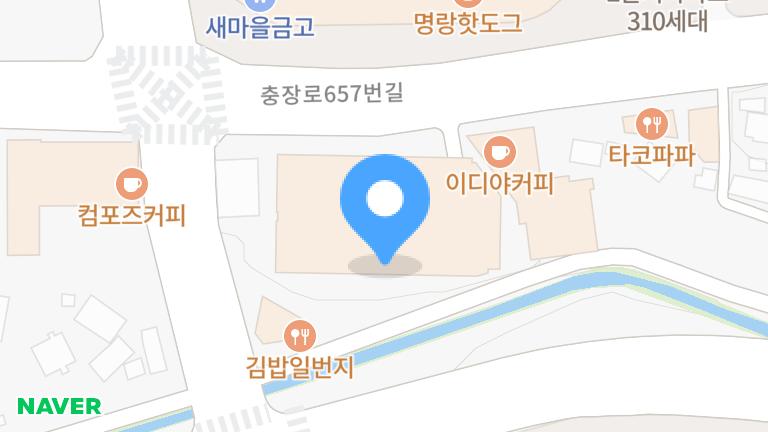Open the 김밥일번지 restaurant marker
The height and width of the screenshot is (432, 768).
click(299, 335)
